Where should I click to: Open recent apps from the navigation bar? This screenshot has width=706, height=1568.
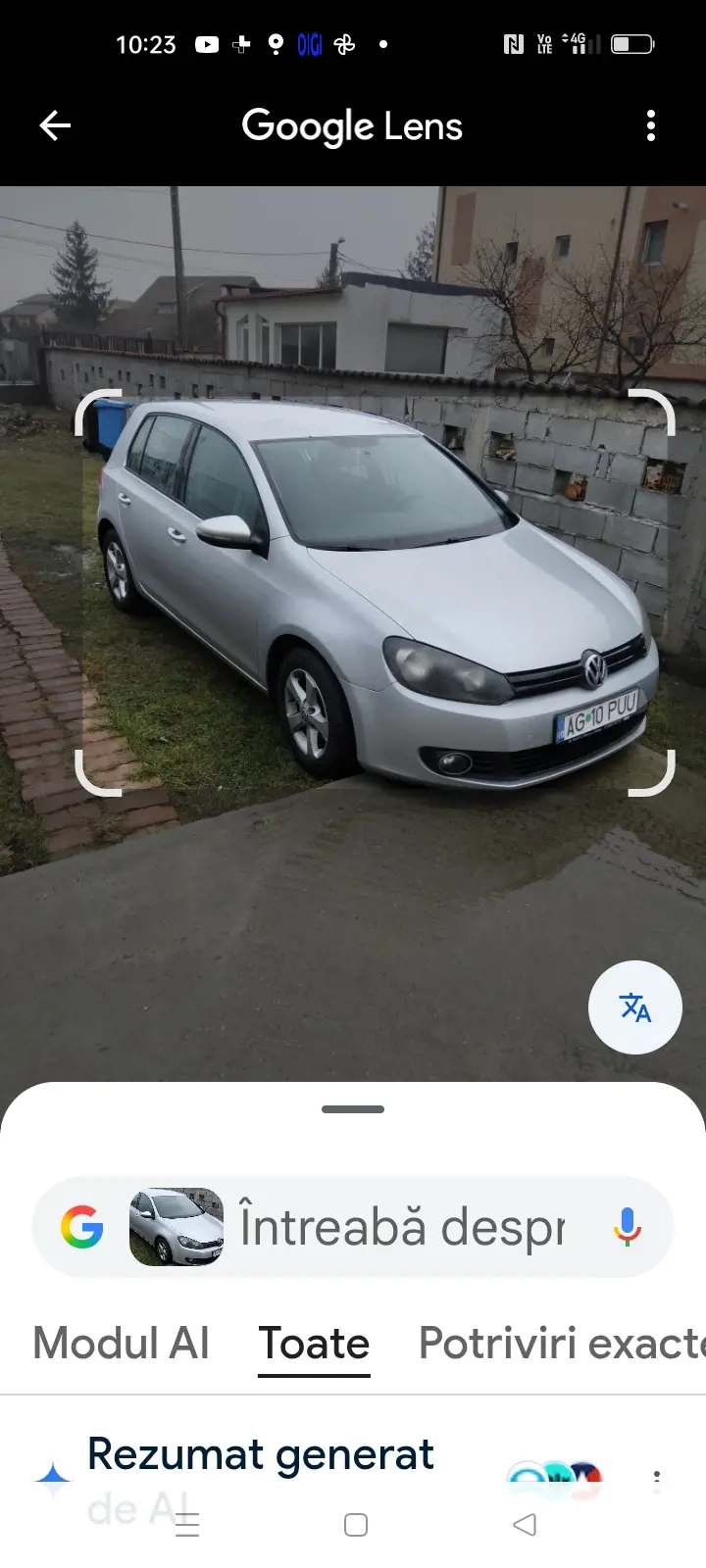click(187, 1525)
